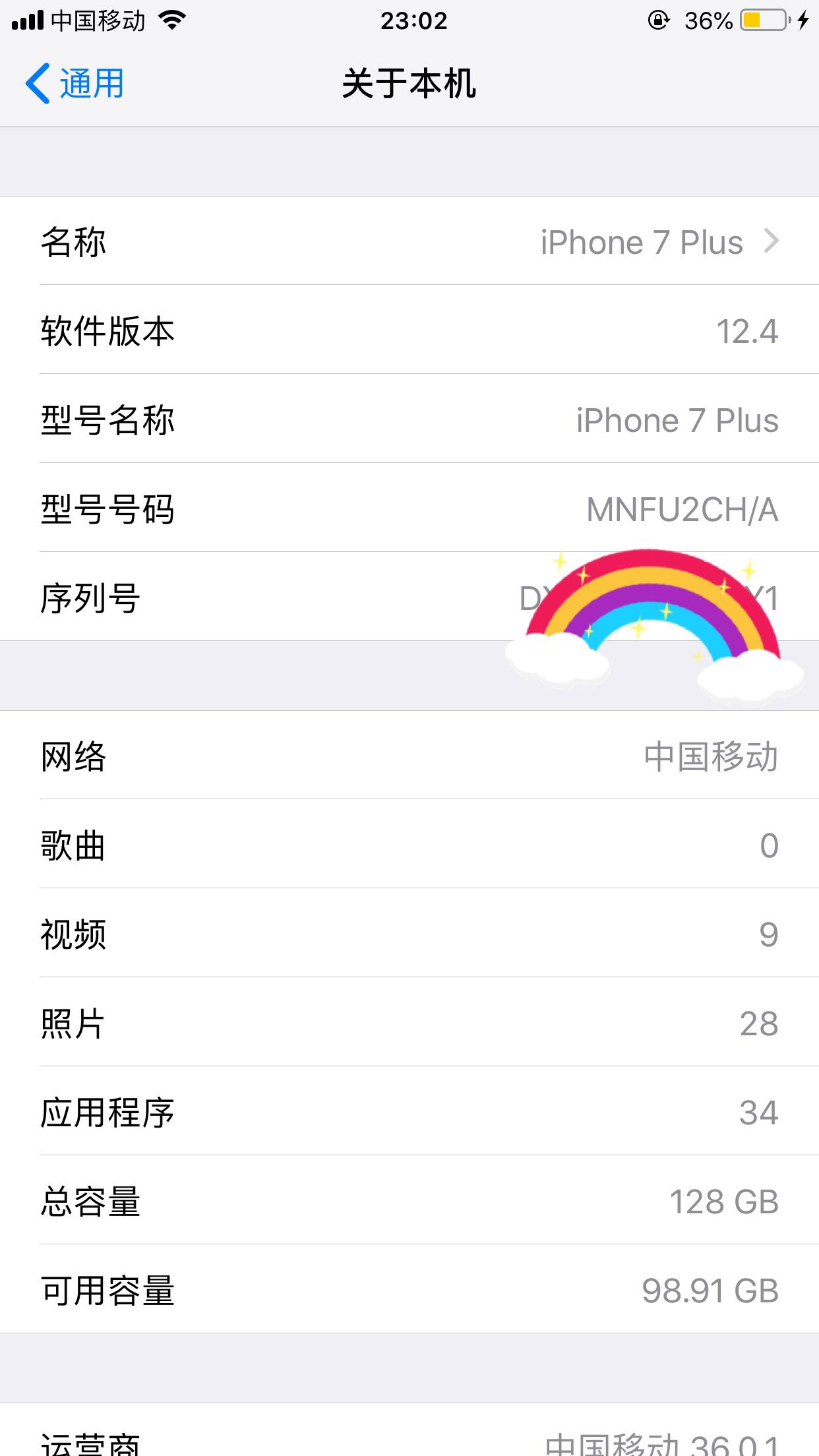Open the 名称 row to rename device

click(x=409, y=241)
